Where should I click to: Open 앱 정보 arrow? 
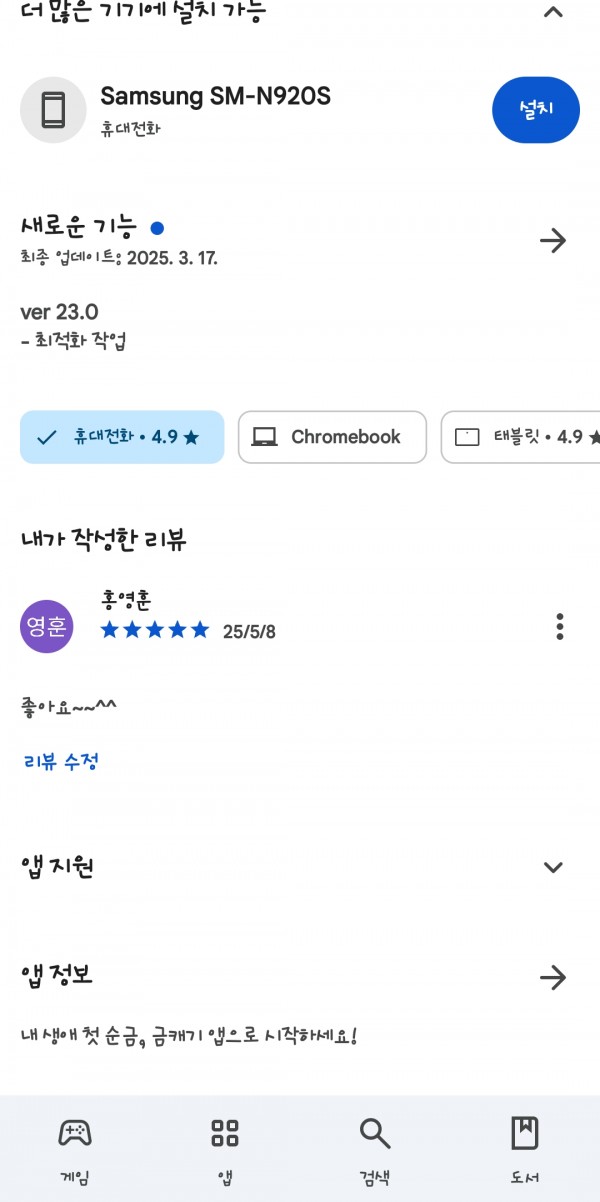553,977
